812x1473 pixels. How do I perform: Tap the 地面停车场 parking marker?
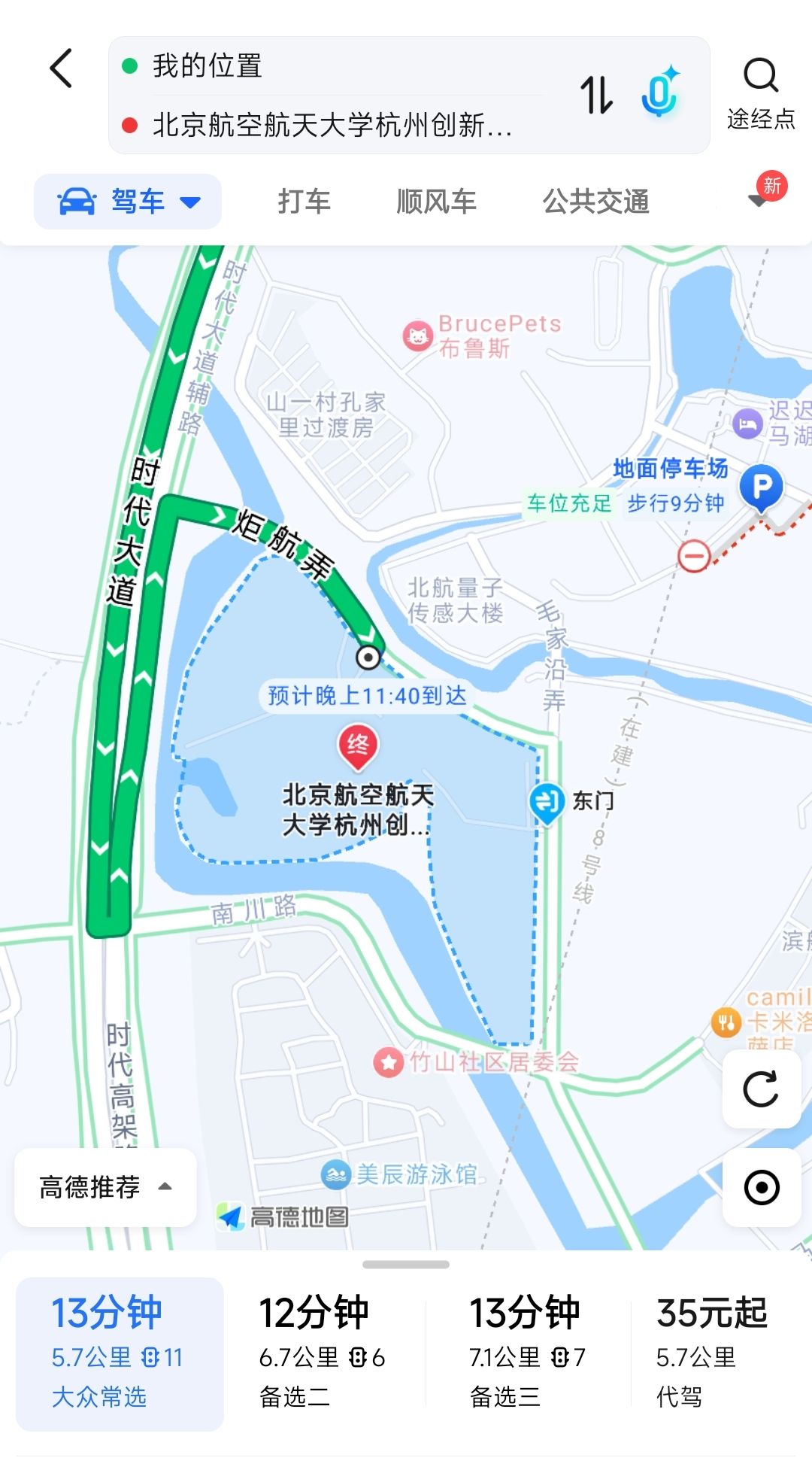(761, 487)
